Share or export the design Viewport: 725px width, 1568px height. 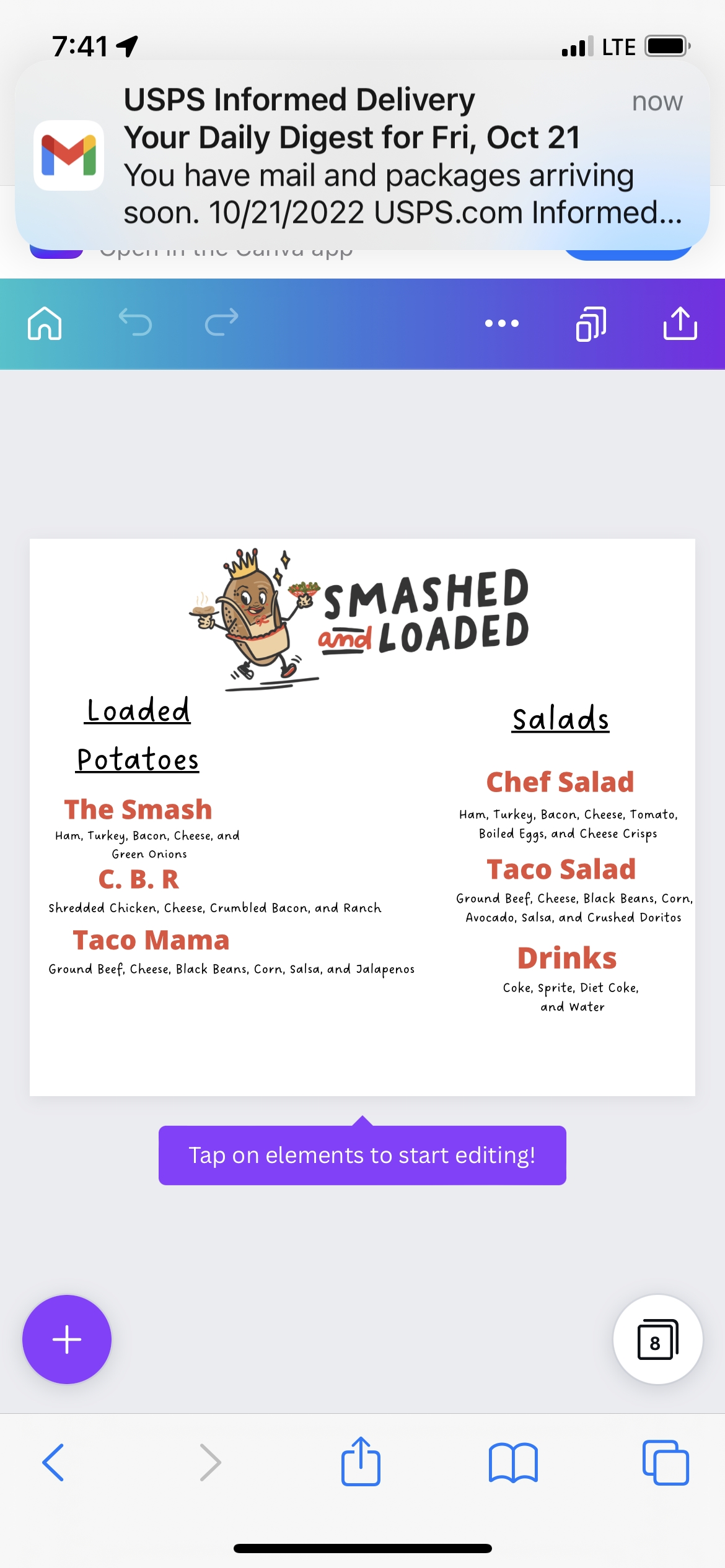[x=680, y=323]
